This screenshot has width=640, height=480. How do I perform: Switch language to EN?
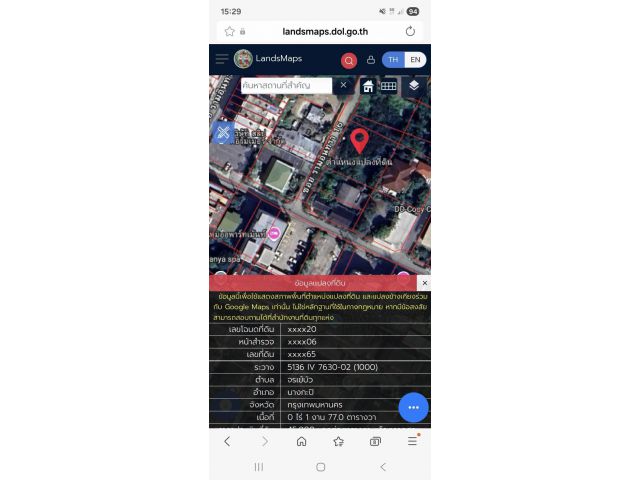(415, 60)
